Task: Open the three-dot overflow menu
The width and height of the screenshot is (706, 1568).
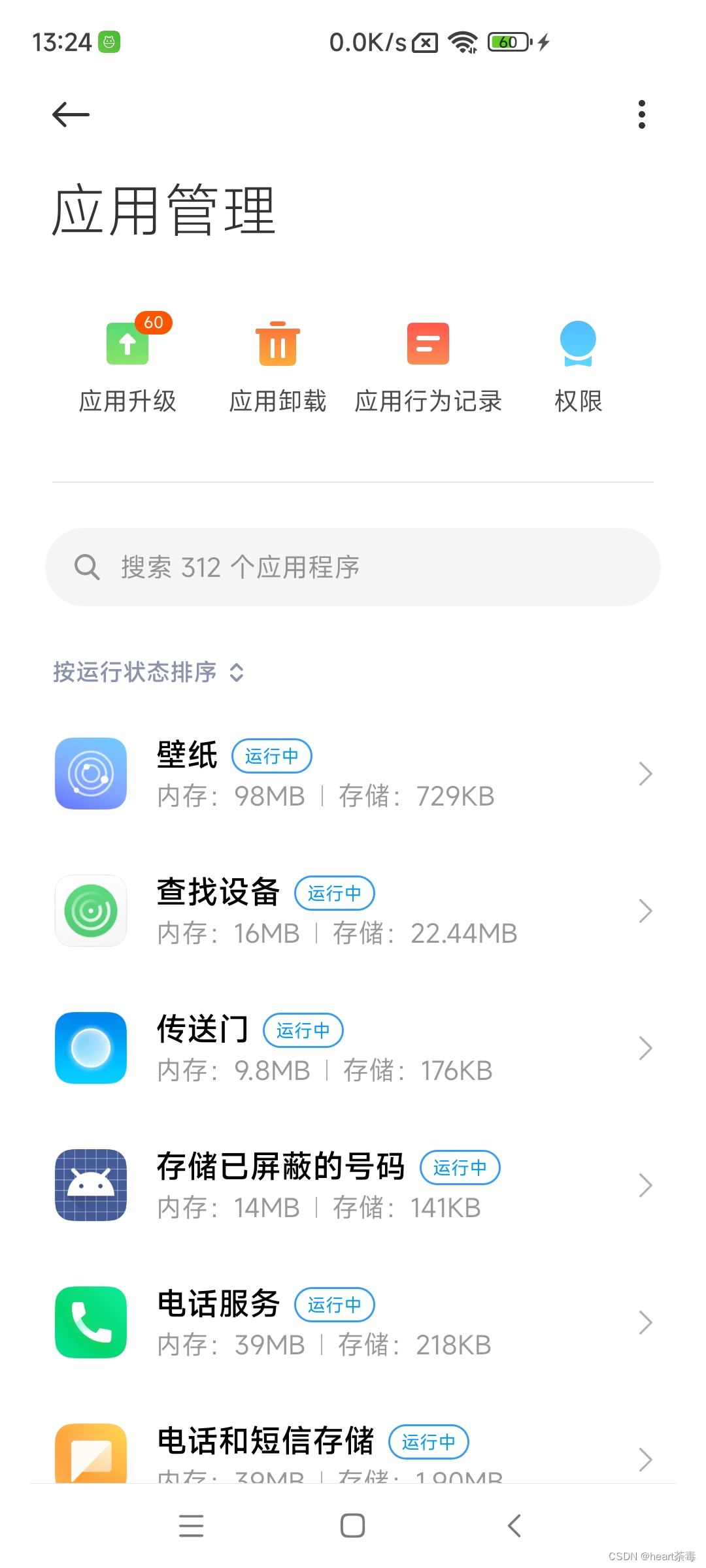Action: [x=641, y=115]
